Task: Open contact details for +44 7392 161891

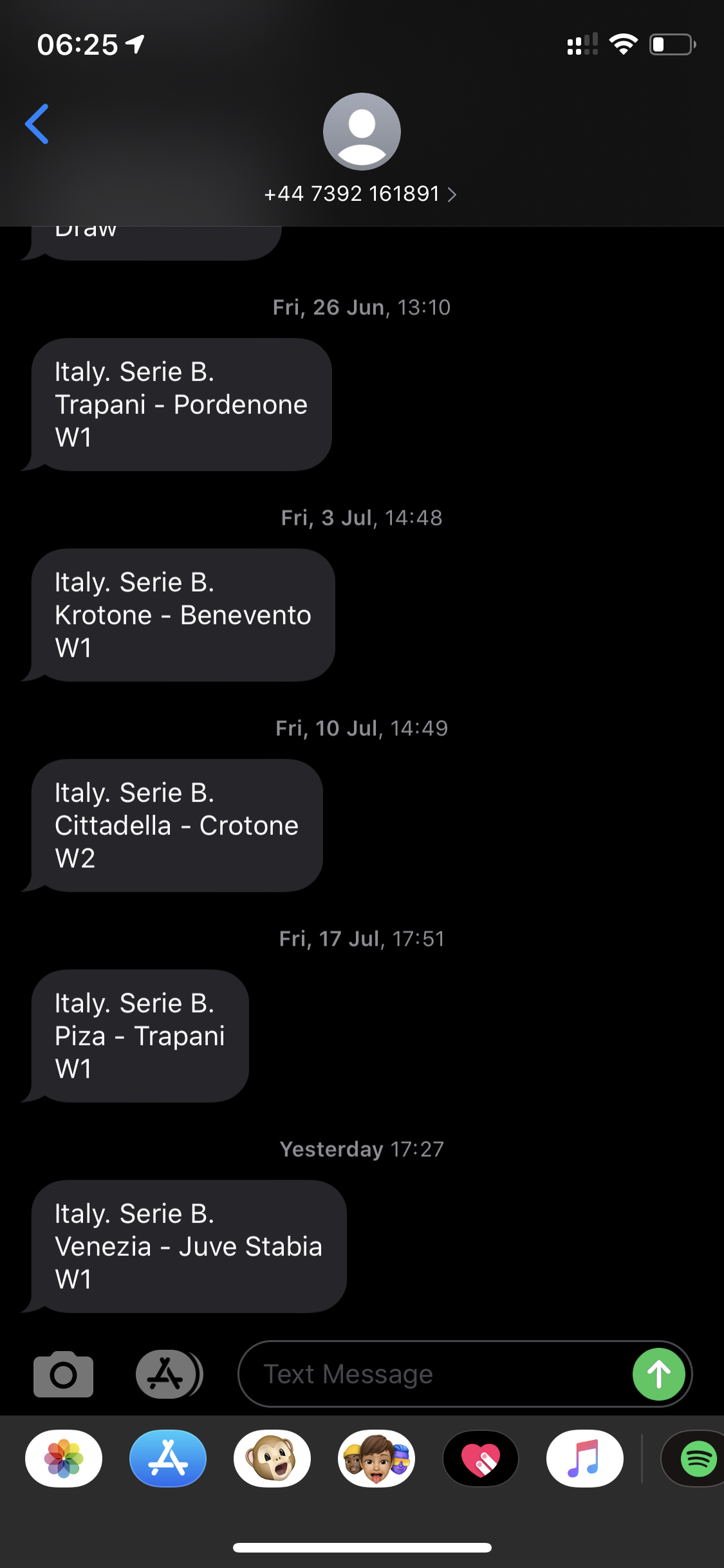Action: click(x=361, y=194)
